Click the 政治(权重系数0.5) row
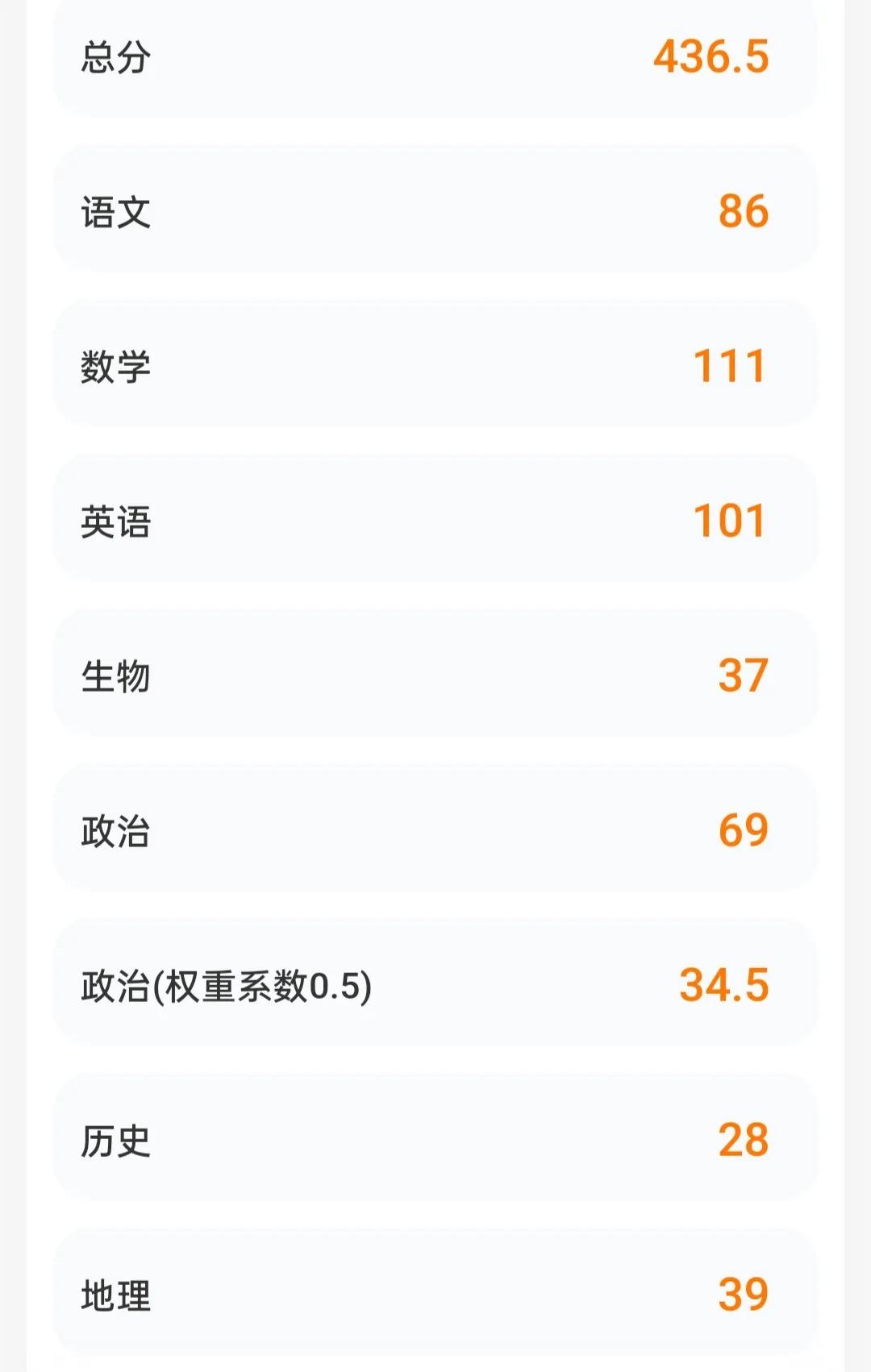871x1372 pixels. (x=435, y=983)
